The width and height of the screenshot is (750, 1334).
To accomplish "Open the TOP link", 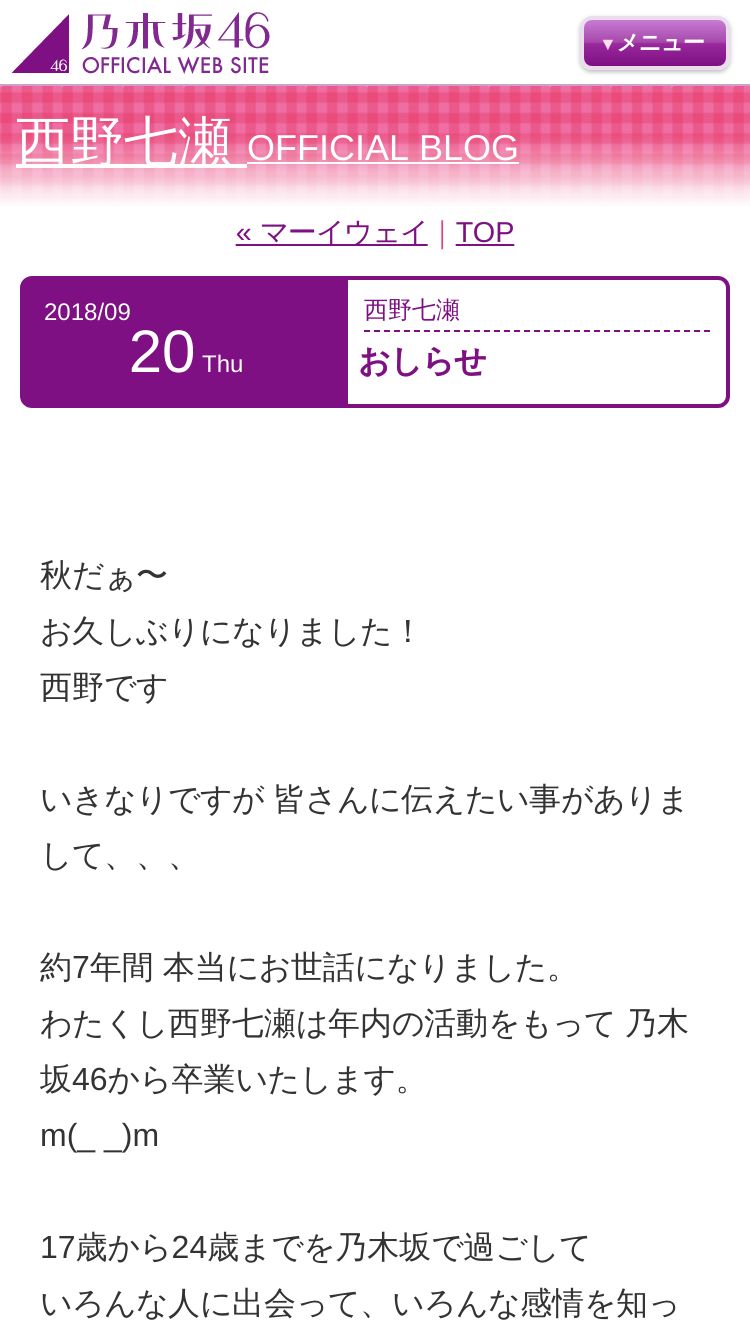I will (485, 232).
